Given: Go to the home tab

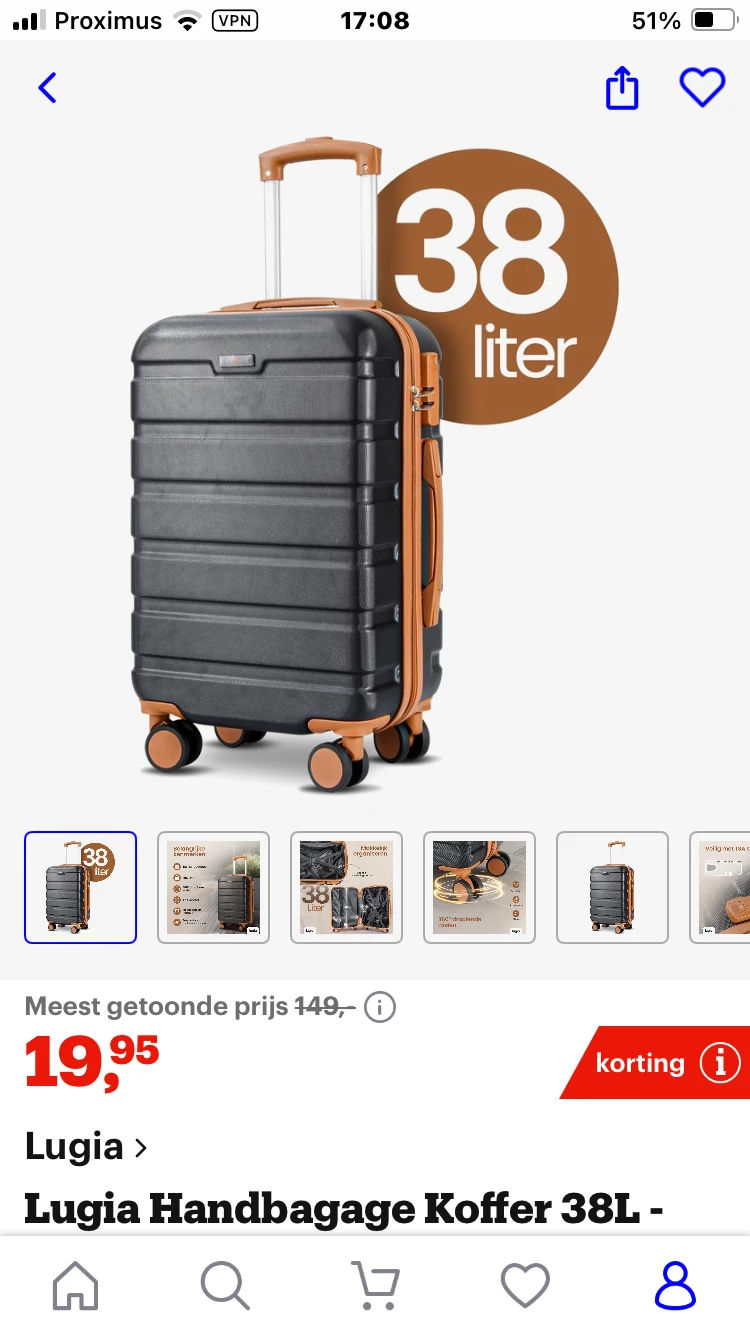Looking at the screenshot, I should point(76,1285).
